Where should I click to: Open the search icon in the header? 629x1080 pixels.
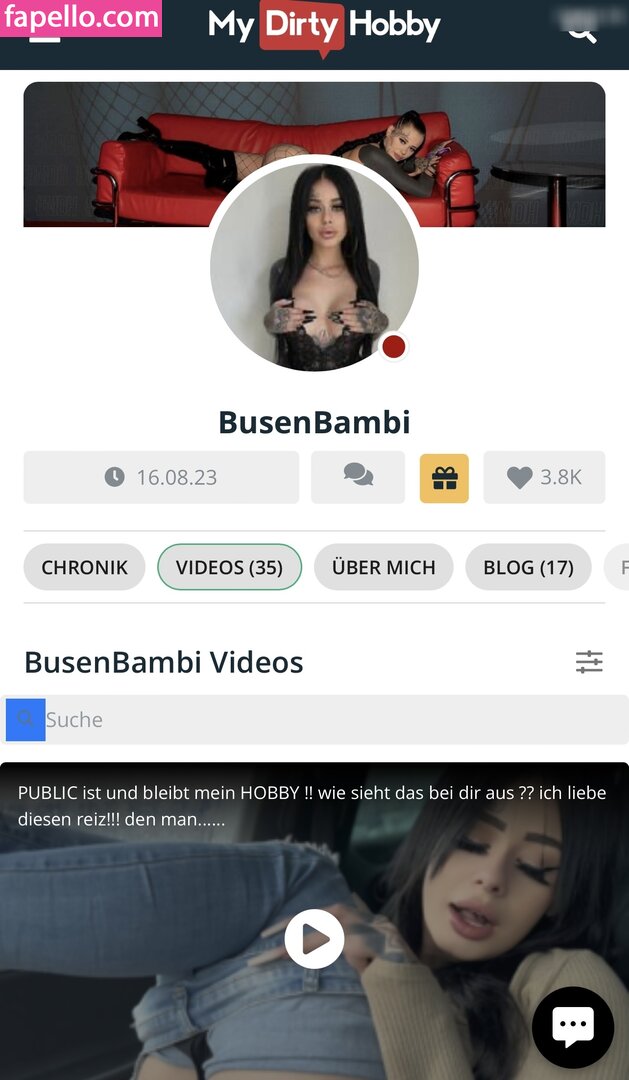pyautogui.click(x=582, y=30)
